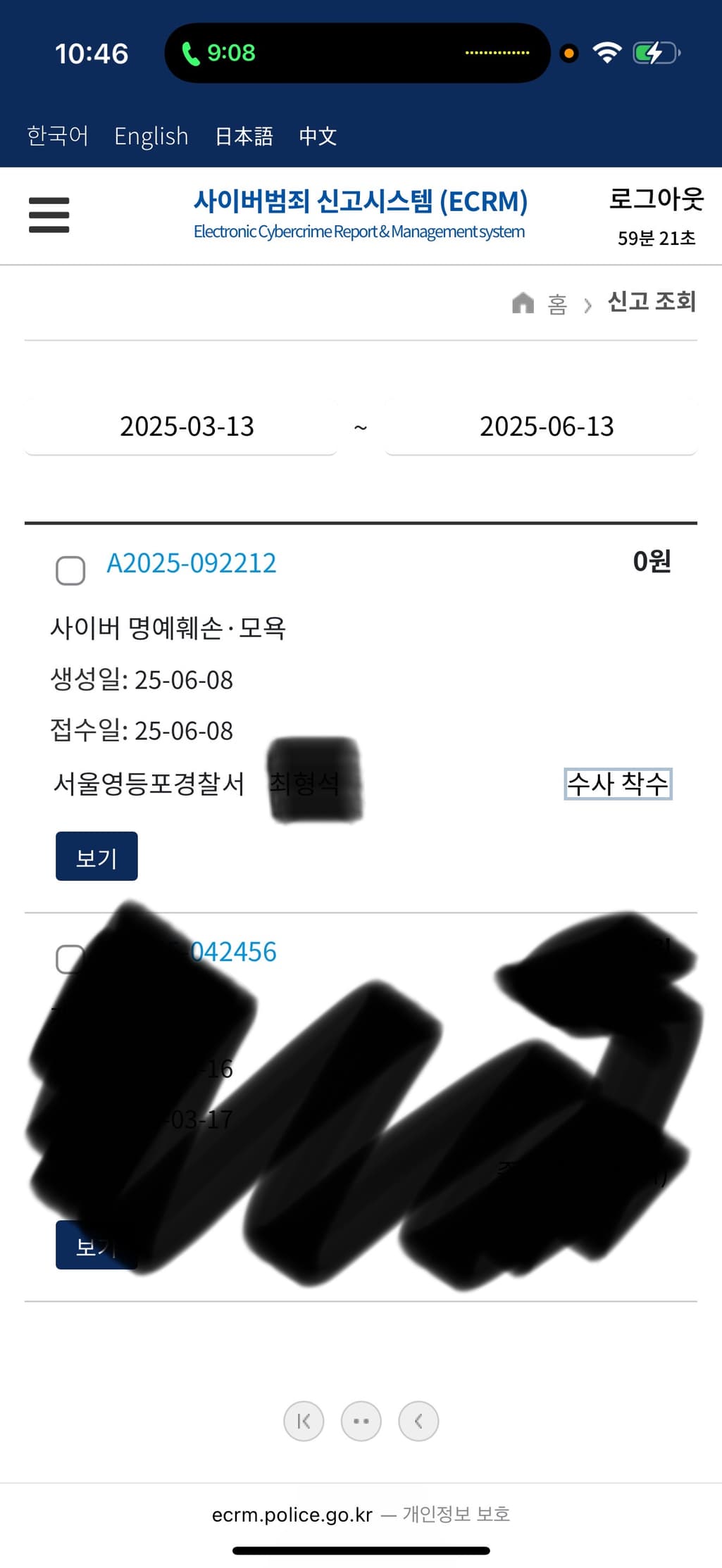
Task: Jump to the first page
Action: tap(304, 1421)
